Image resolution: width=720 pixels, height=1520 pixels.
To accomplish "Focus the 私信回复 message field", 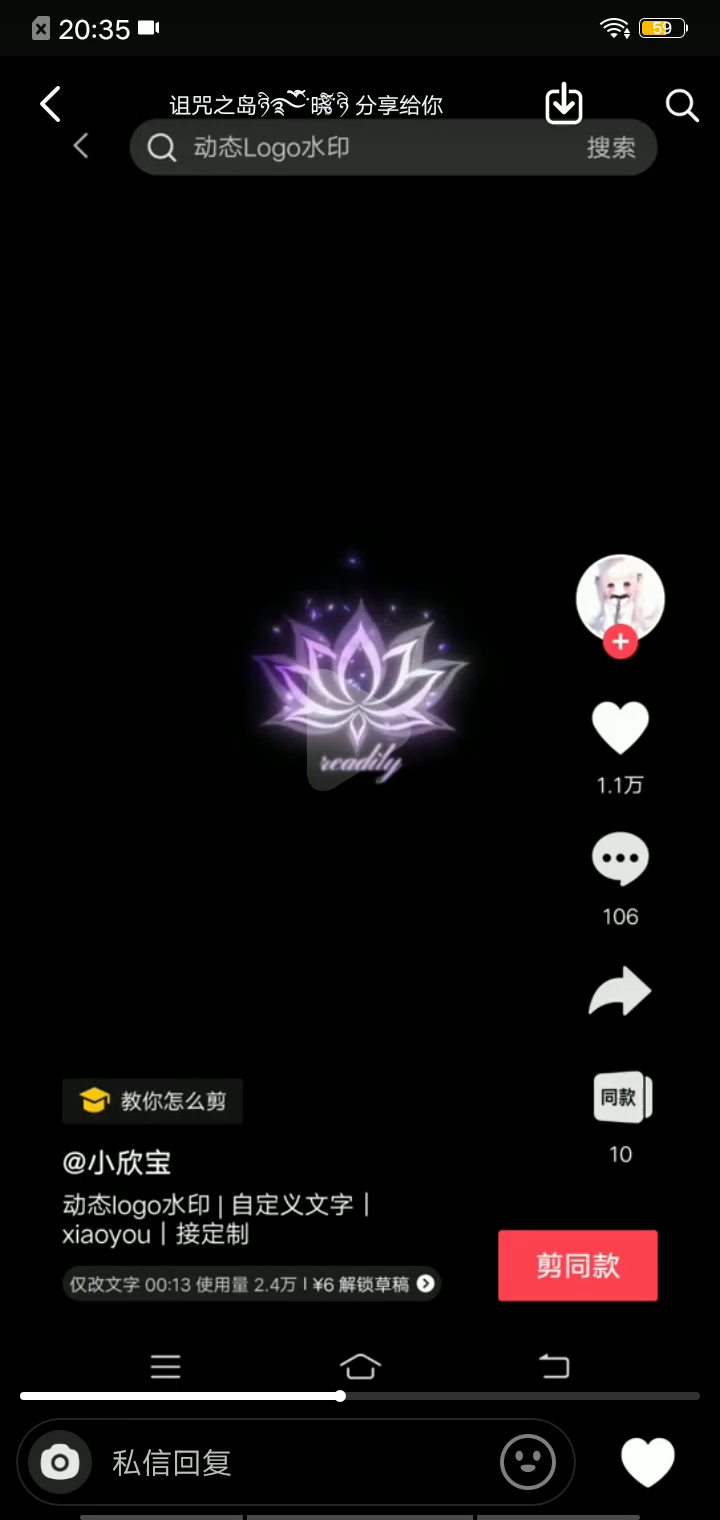I will coord(290,1463).
